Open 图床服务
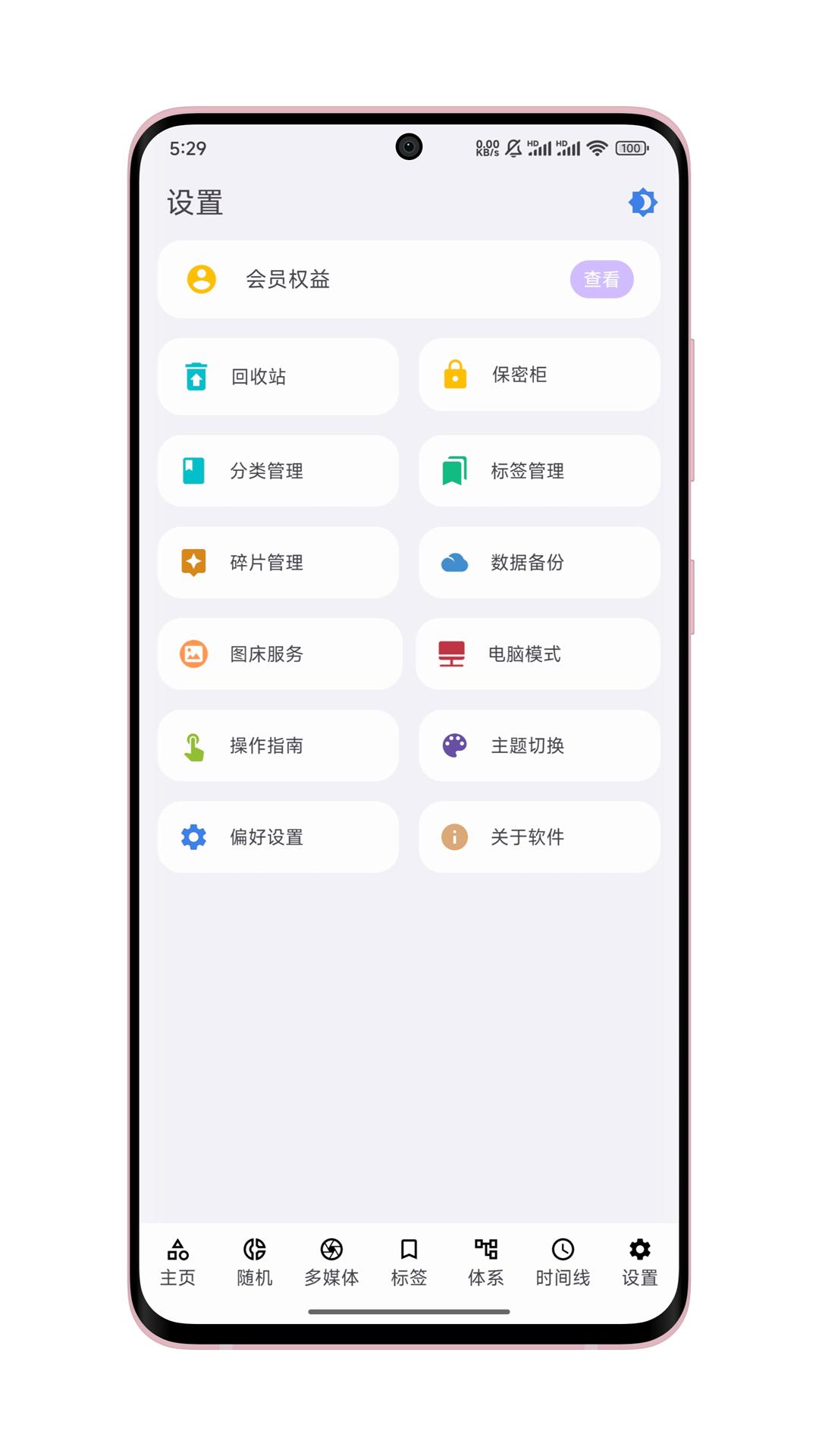The height and width of the screenshot is (1456, 819). click(280, 654)
